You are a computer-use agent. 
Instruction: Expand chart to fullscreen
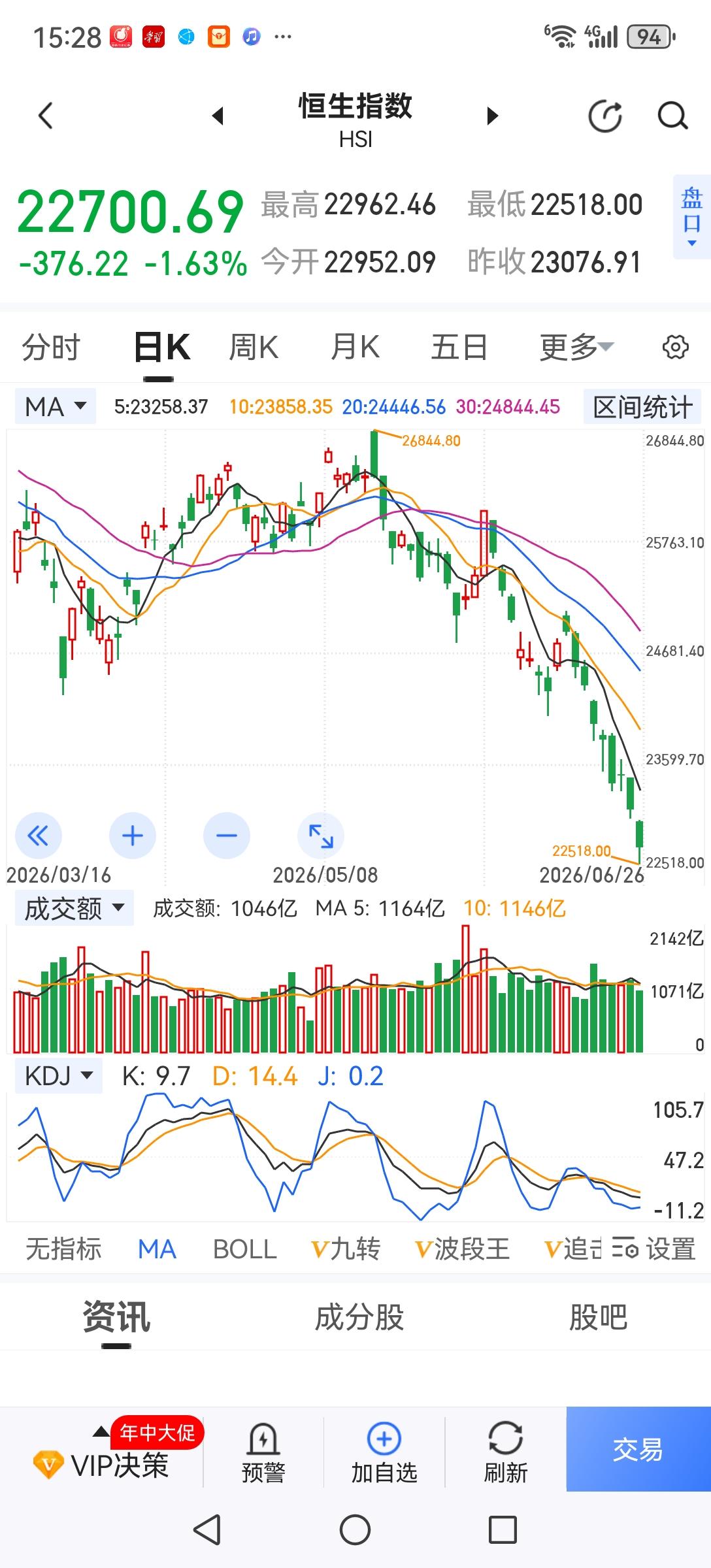pos(321,836)
